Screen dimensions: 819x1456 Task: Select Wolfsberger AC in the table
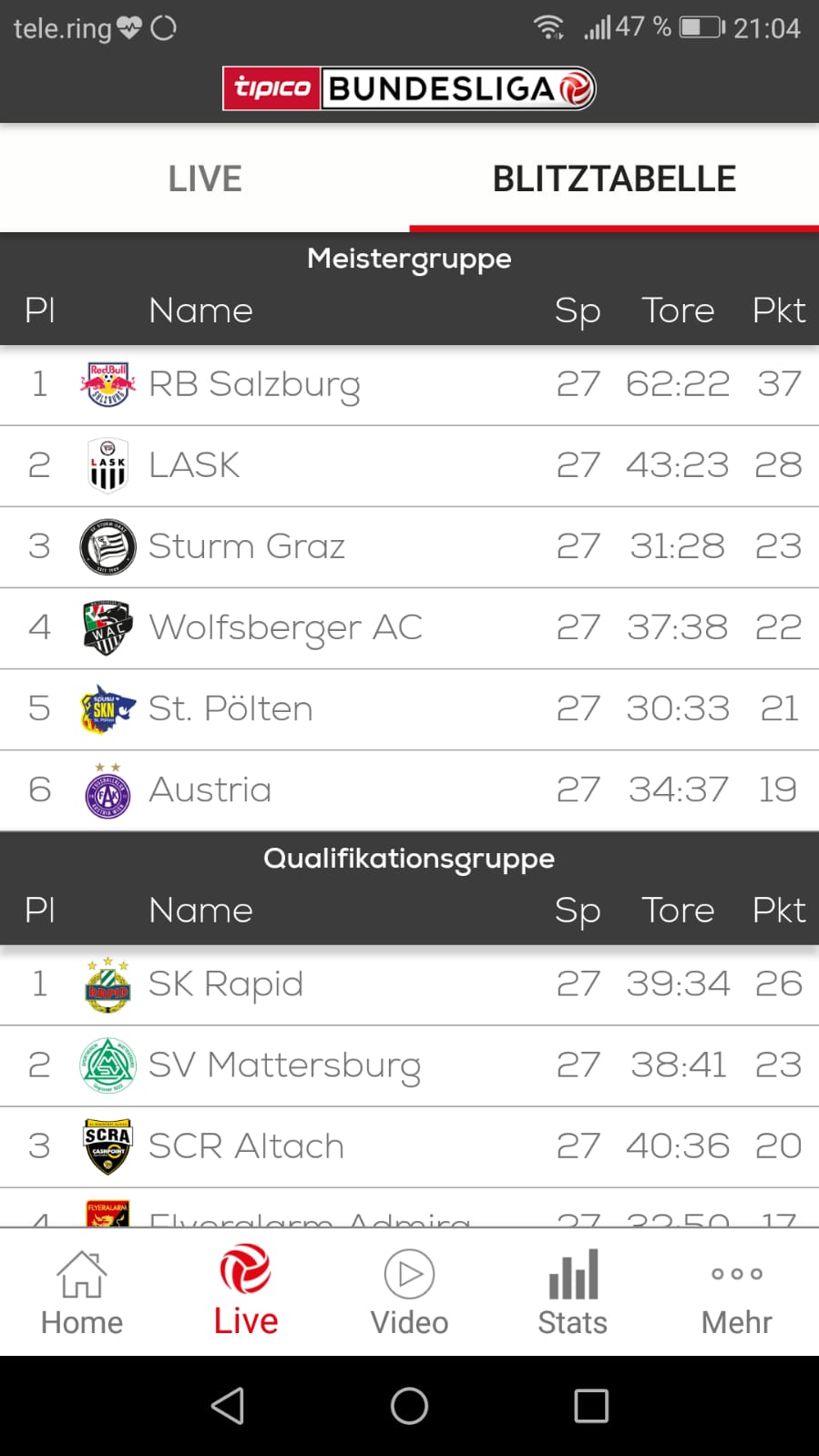409,627
